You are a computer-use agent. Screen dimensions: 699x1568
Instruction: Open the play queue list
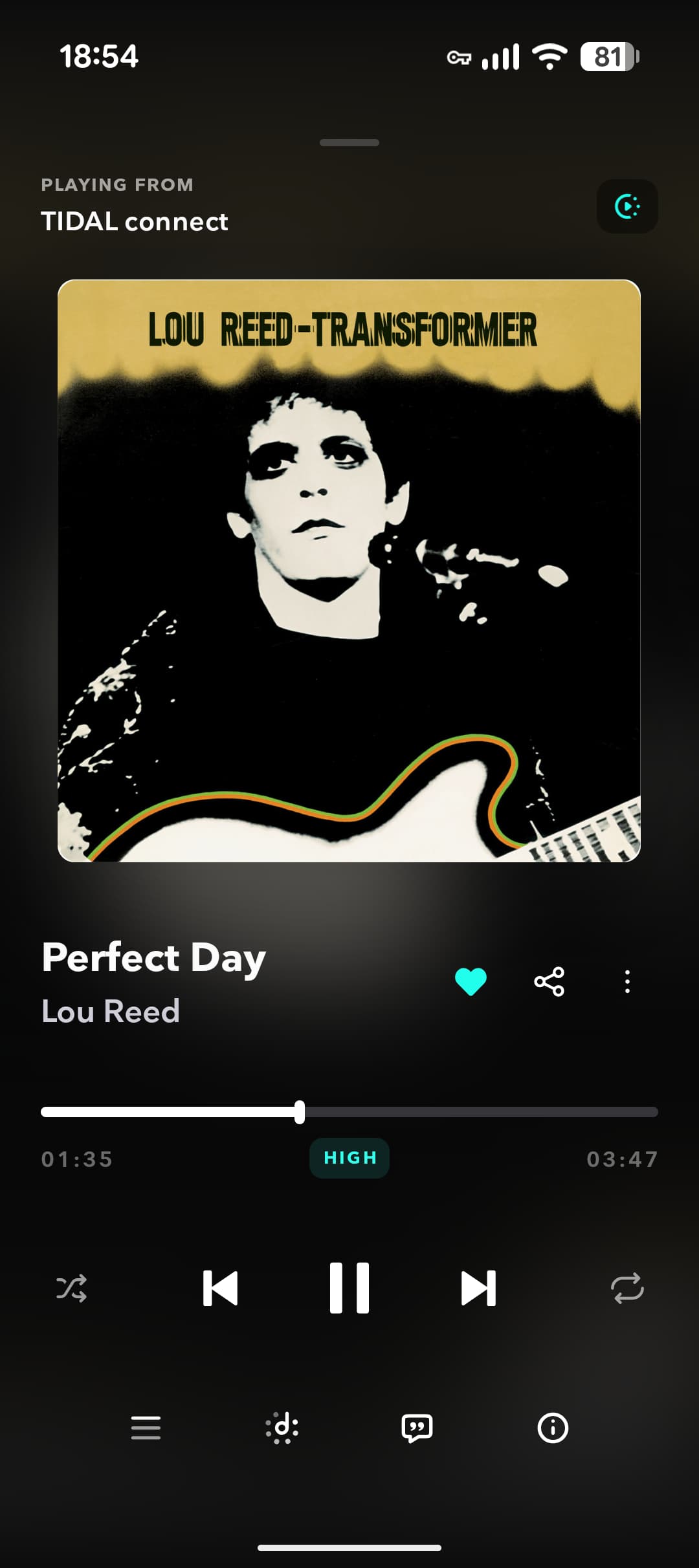146,1428
